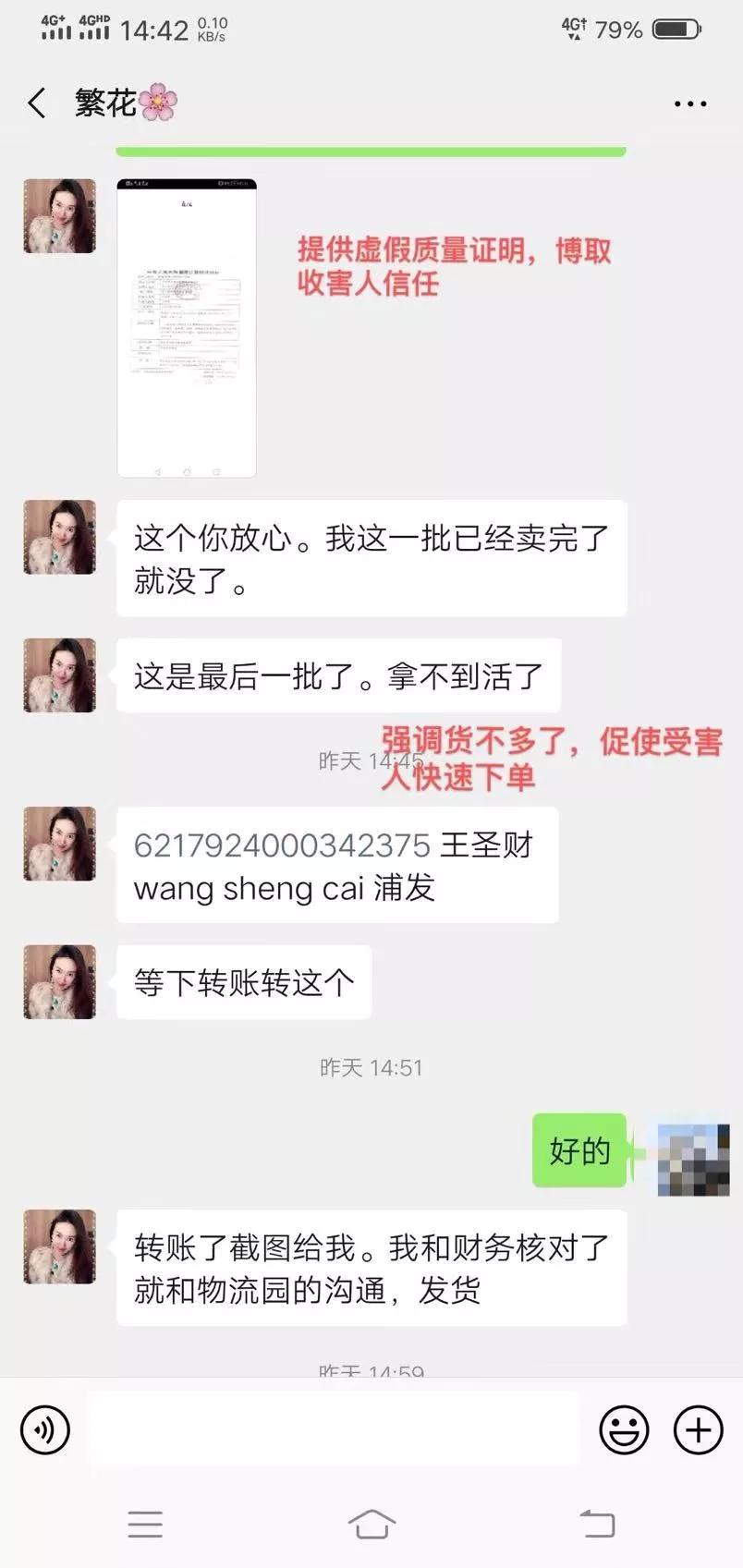
Task: View 繁花's avatar beside 等下转账转这个
Action: tap(60, 982)
